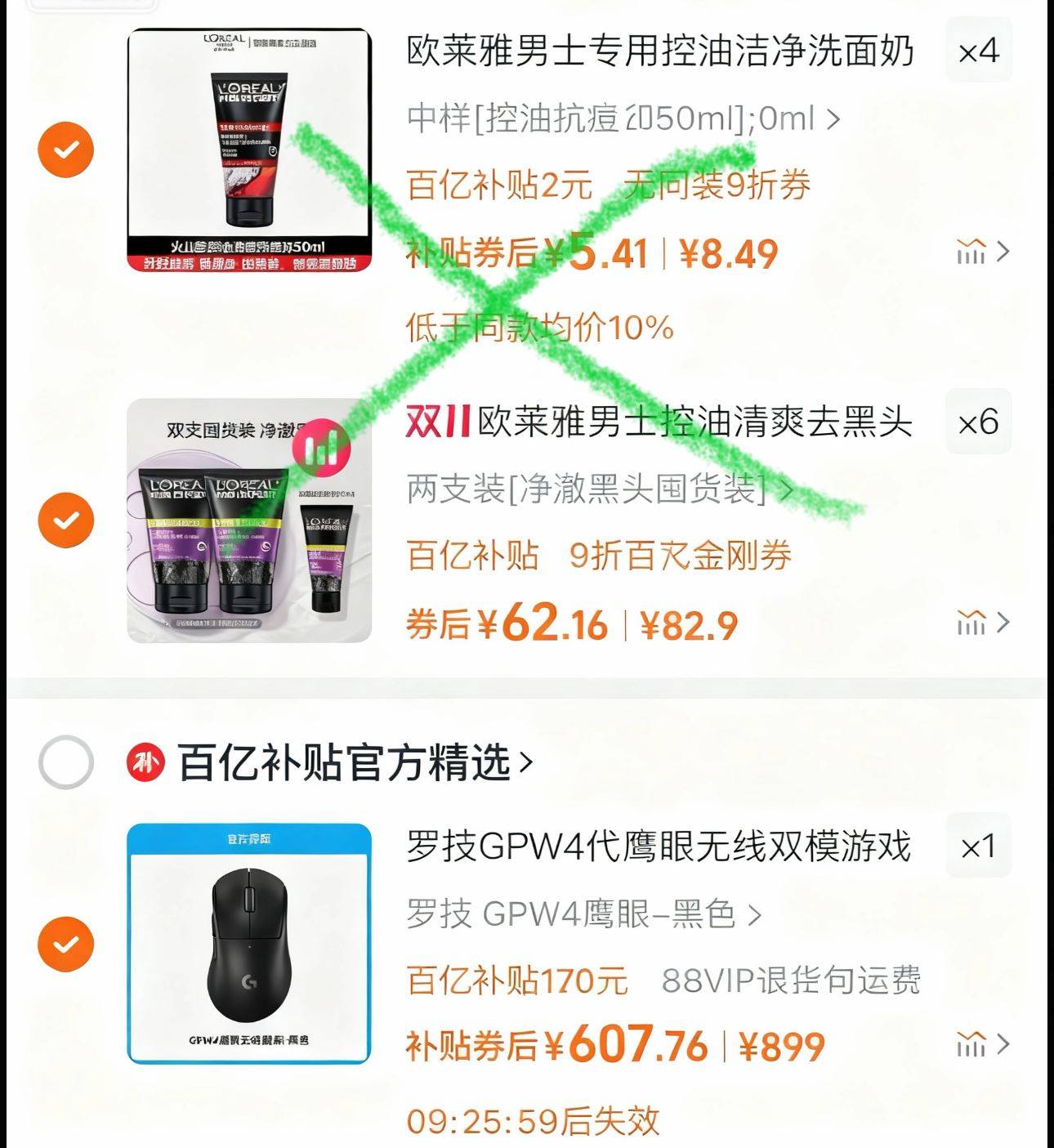
Task: Change quantity x6 for 控油清爽去黑头
Action: point(978,422)
